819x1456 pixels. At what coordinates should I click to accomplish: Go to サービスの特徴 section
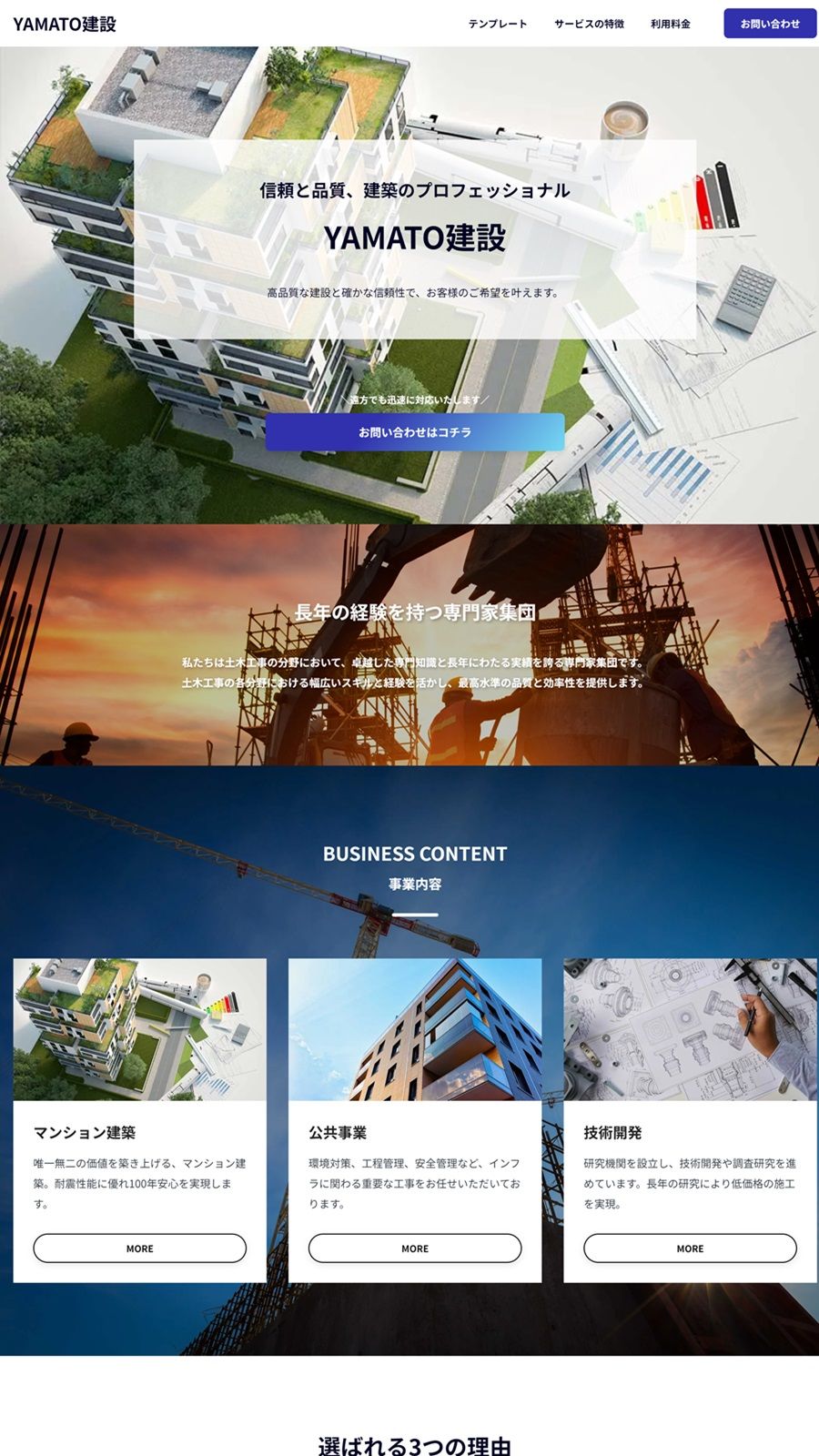click(589, 24)
